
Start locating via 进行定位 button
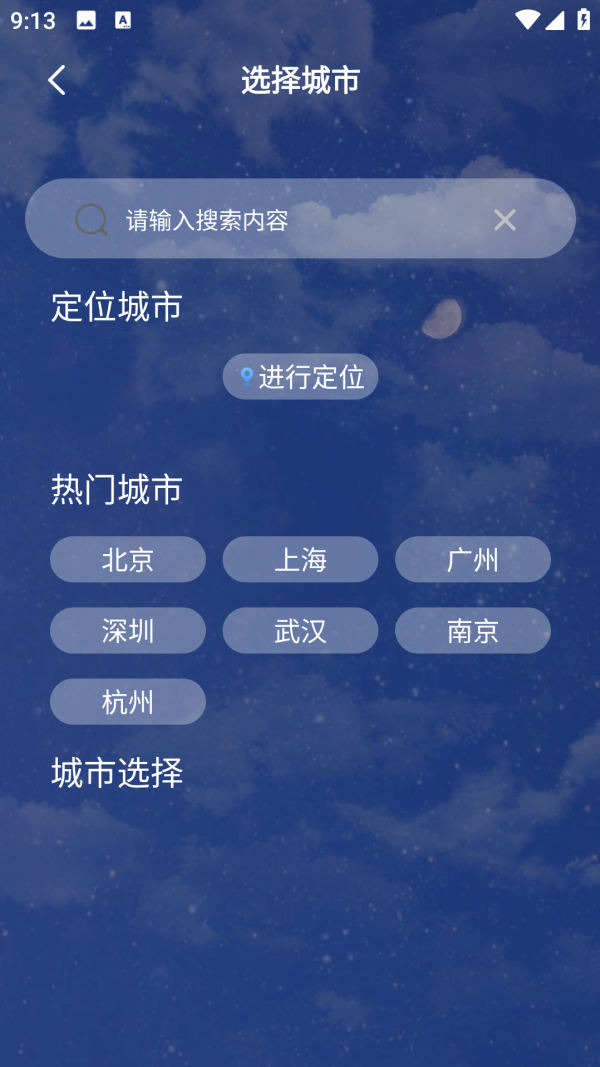(x=300, y=377)
